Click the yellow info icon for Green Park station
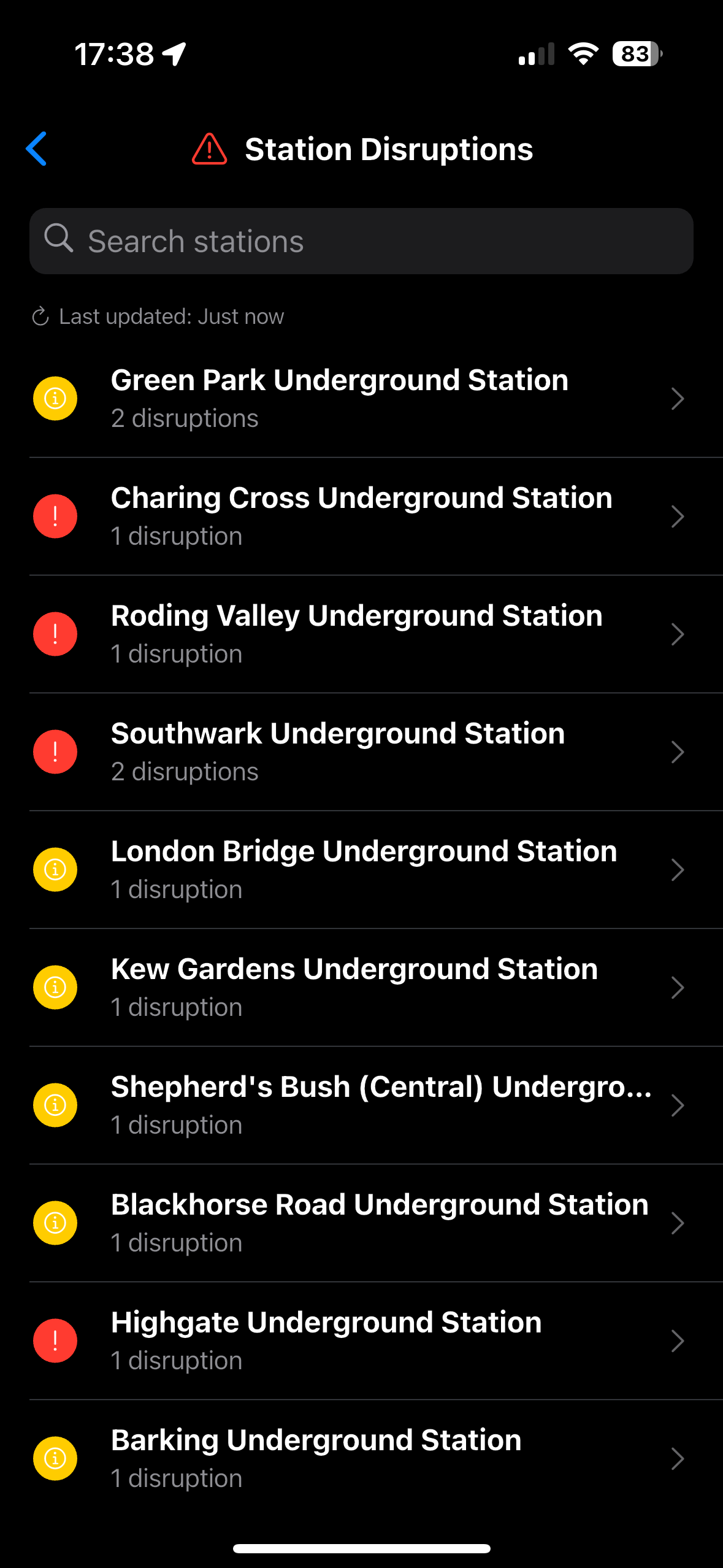The width and height of the screenshot is (723, 1568). point(55,398)
